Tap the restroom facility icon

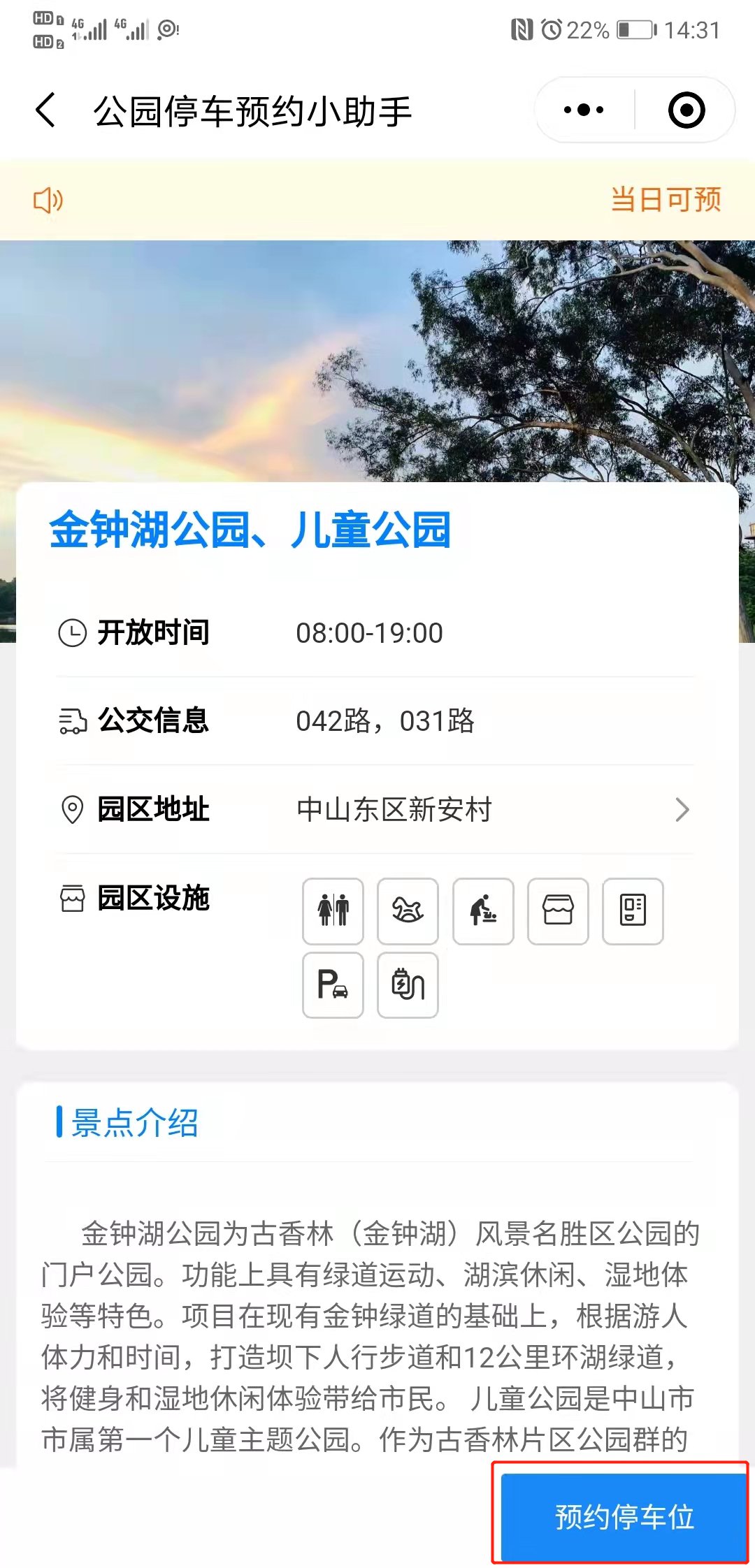pos(333,911)
